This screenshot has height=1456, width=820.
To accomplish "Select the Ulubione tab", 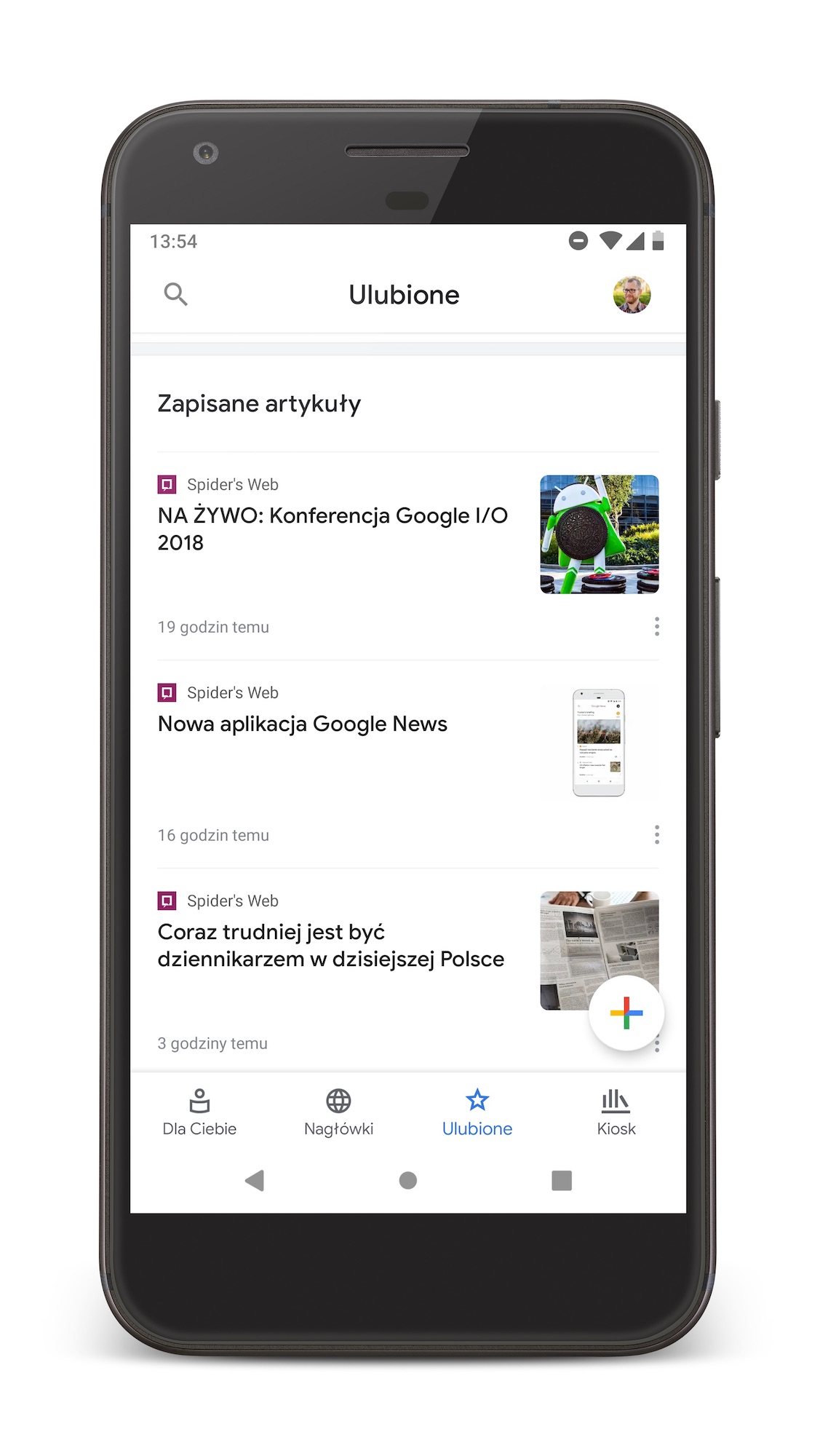I will [477, 1112].
